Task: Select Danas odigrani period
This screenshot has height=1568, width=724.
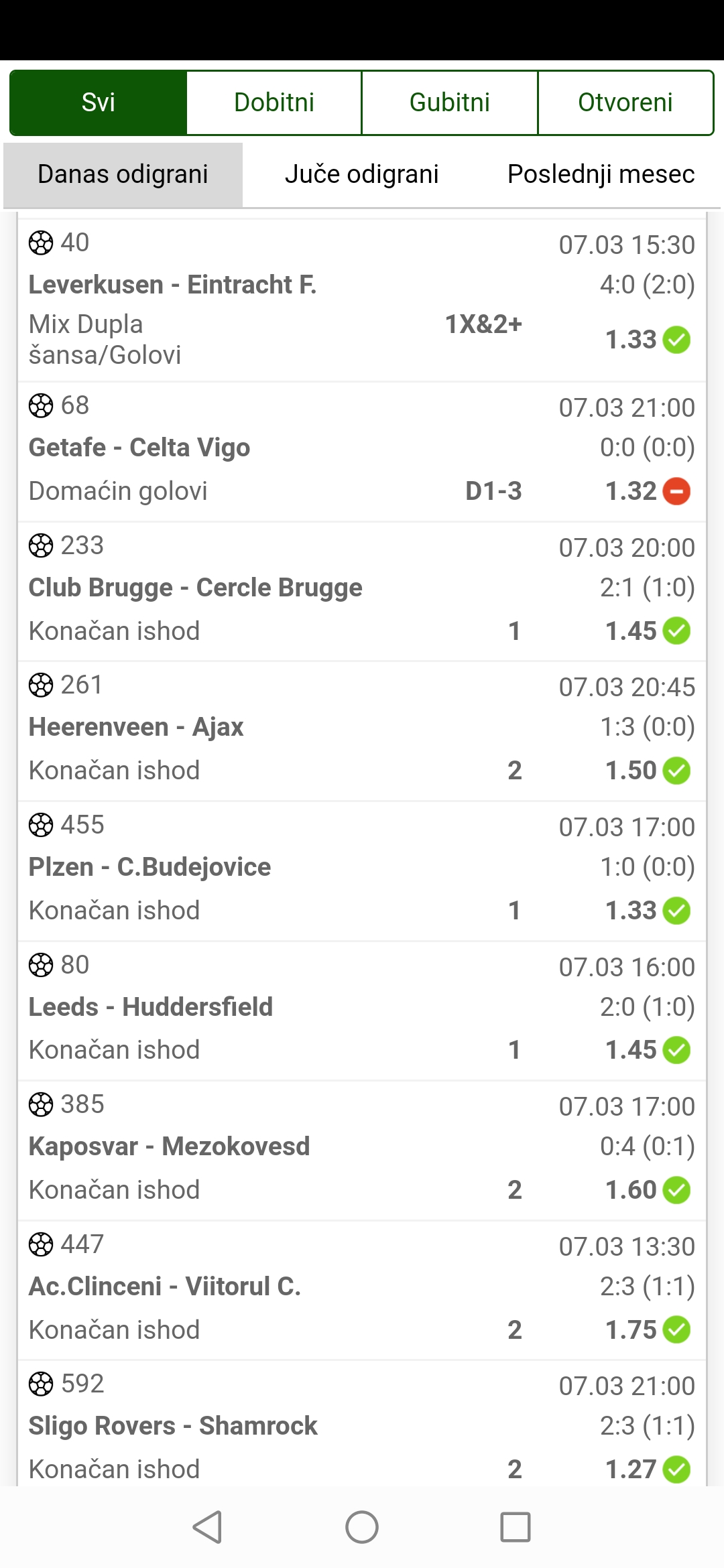Action: [123, 174]
